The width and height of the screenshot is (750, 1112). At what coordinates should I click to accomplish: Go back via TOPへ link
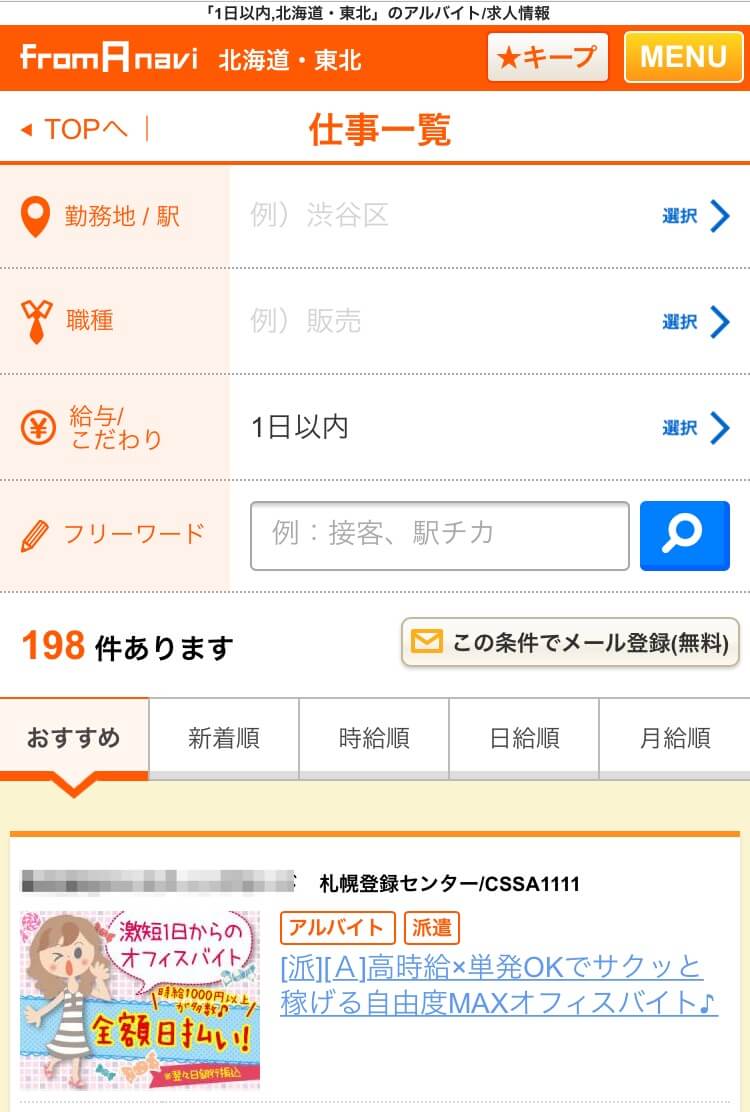point(76,129)
